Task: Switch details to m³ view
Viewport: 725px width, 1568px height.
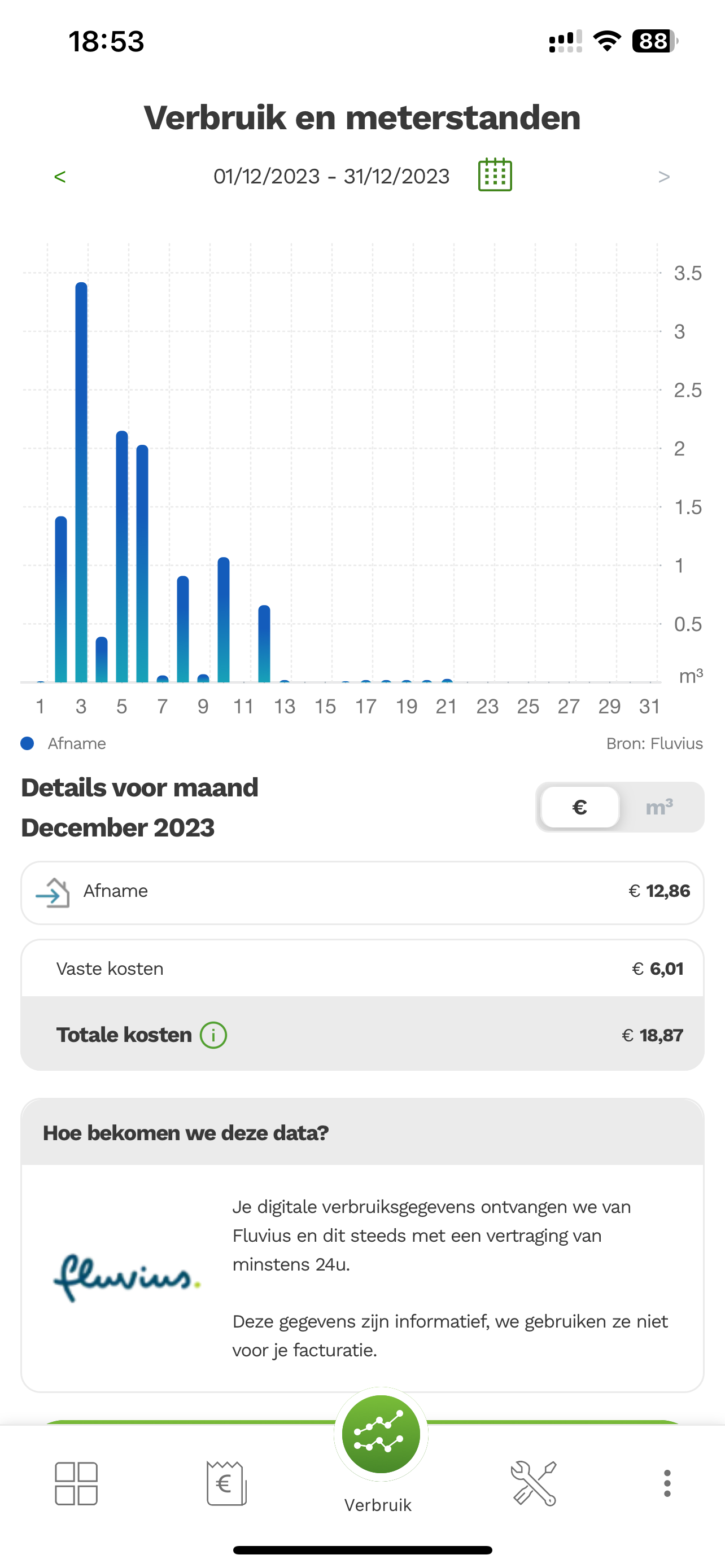Action: (660, 807)
